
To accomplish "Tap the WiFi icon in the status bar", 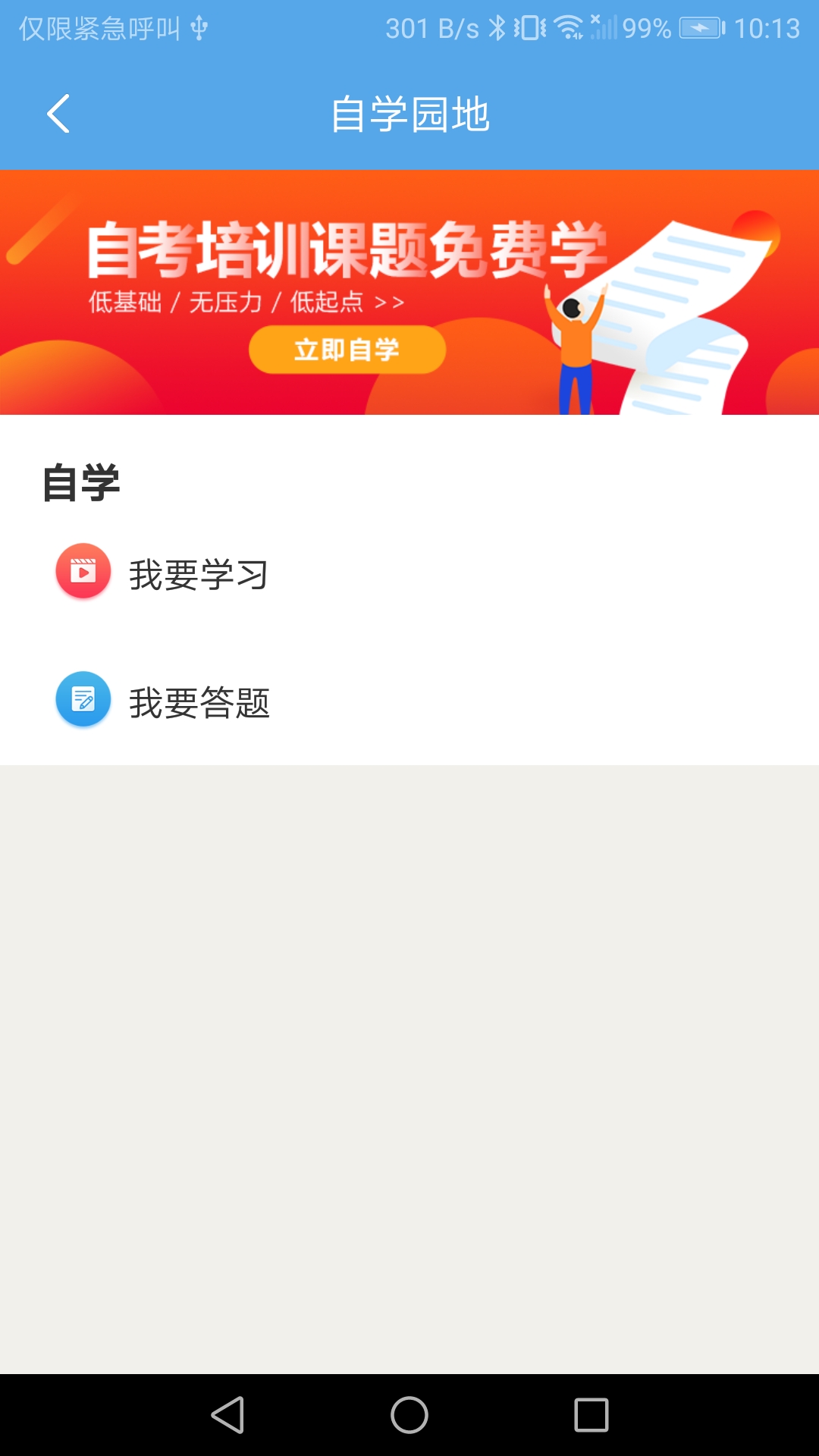I will pyautogui.click(x=567, y=28).
